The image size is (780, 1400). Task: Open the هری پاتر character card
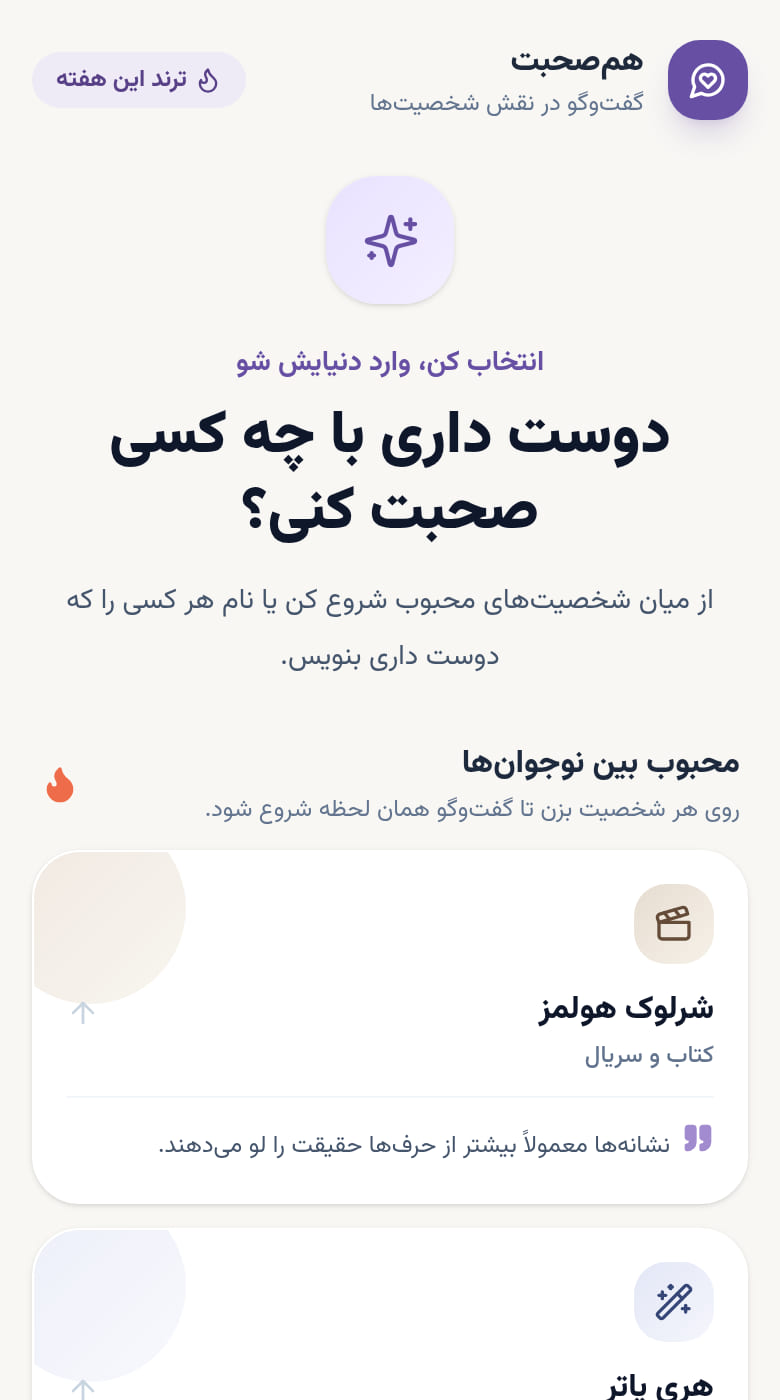(x=390, y=1314)
